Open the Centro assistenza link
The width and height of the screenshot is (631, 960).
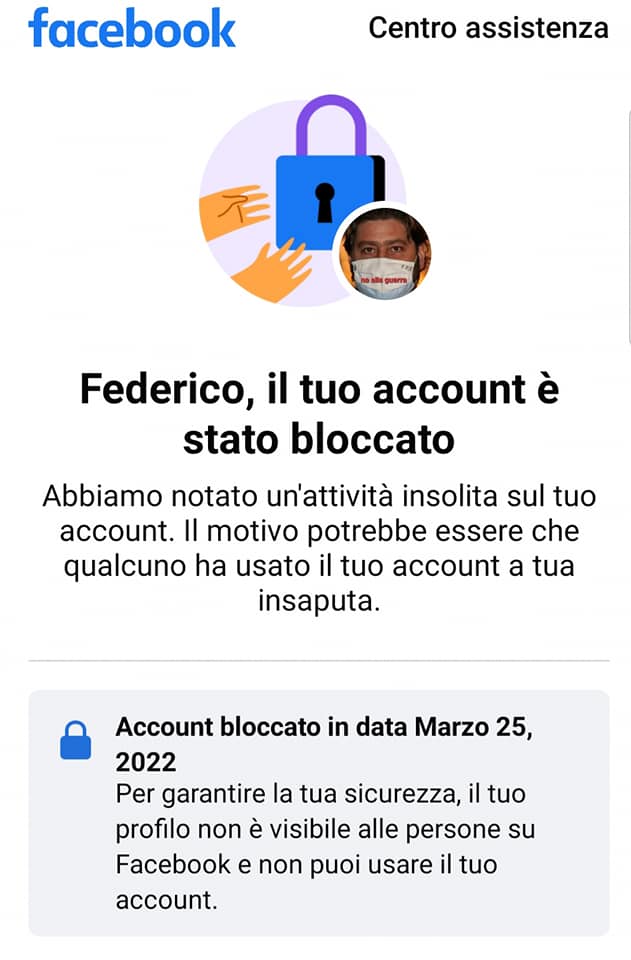[x=488, y=28]
